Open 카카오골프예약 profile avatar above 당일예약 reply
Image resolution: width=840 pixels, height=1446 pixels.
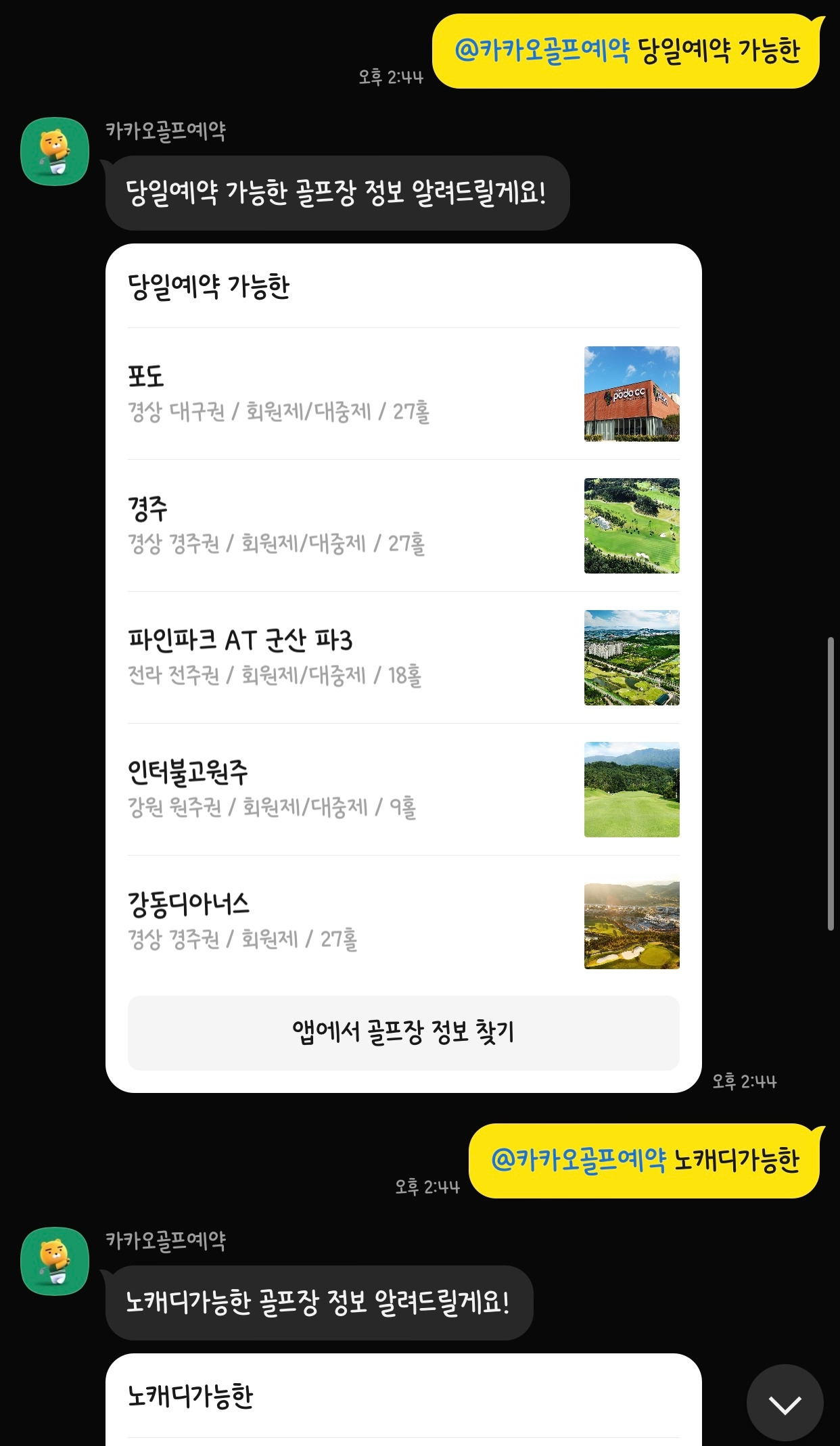[x=55, y=151]
